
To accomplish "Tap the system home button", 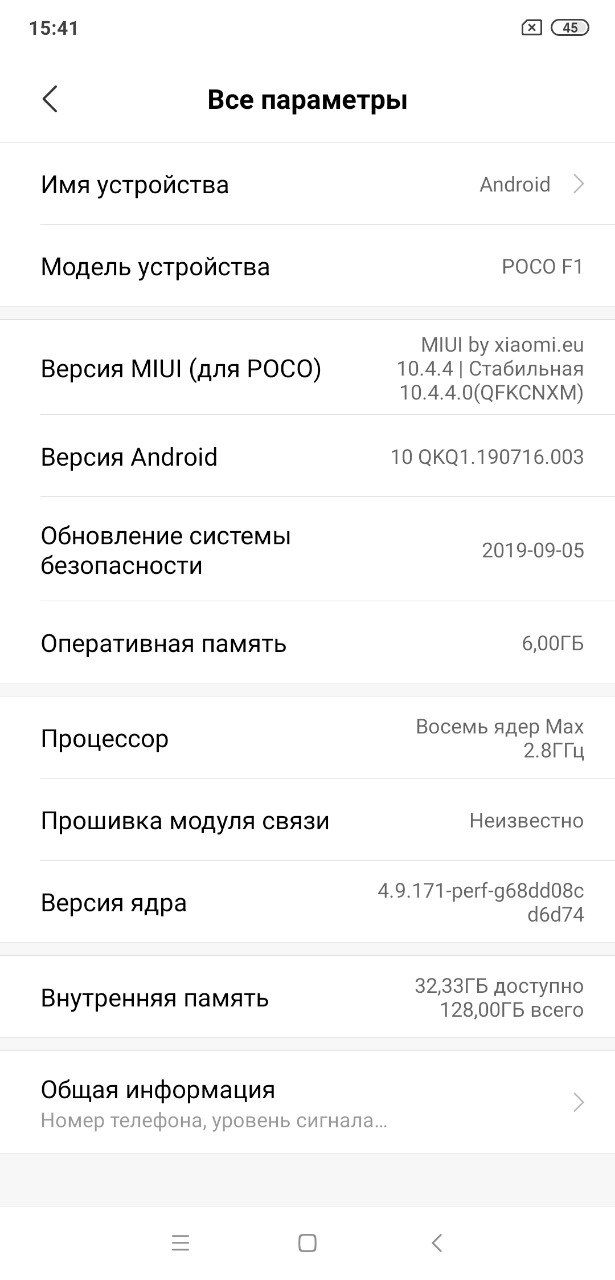I will tap(307, 1243).
